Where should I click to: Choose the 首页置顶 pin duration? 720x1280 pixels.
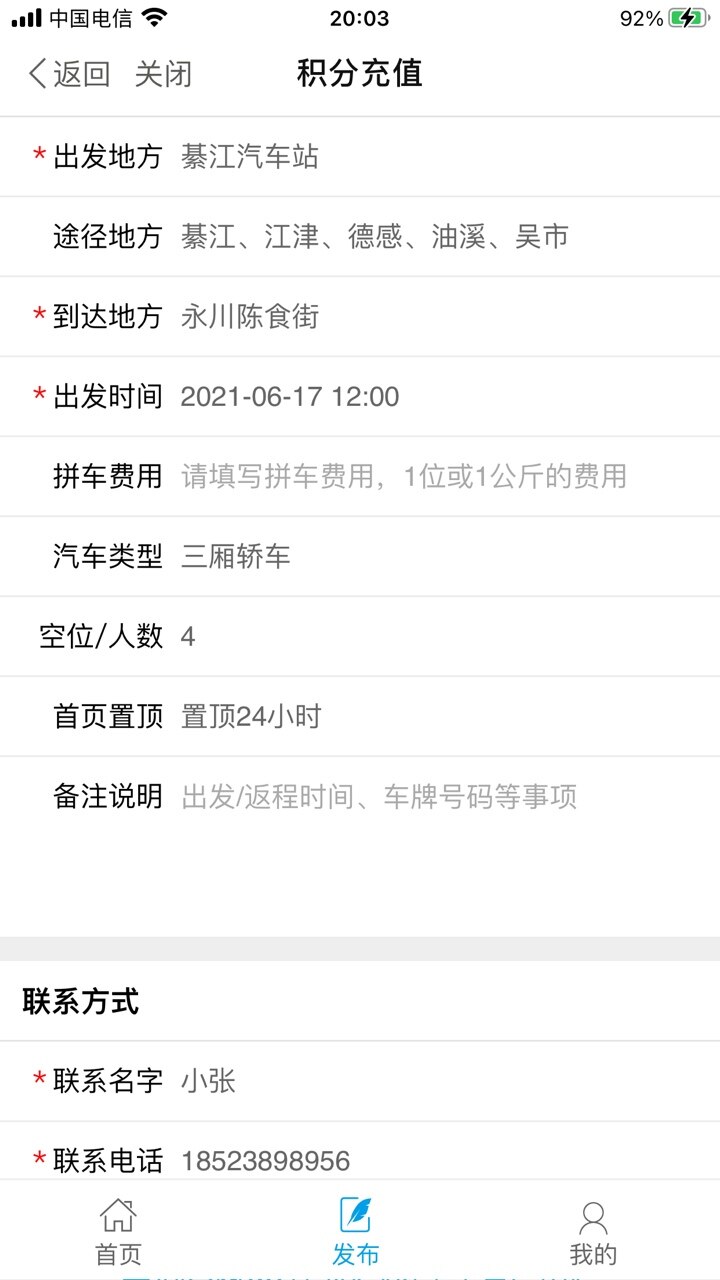click(440, 717)
